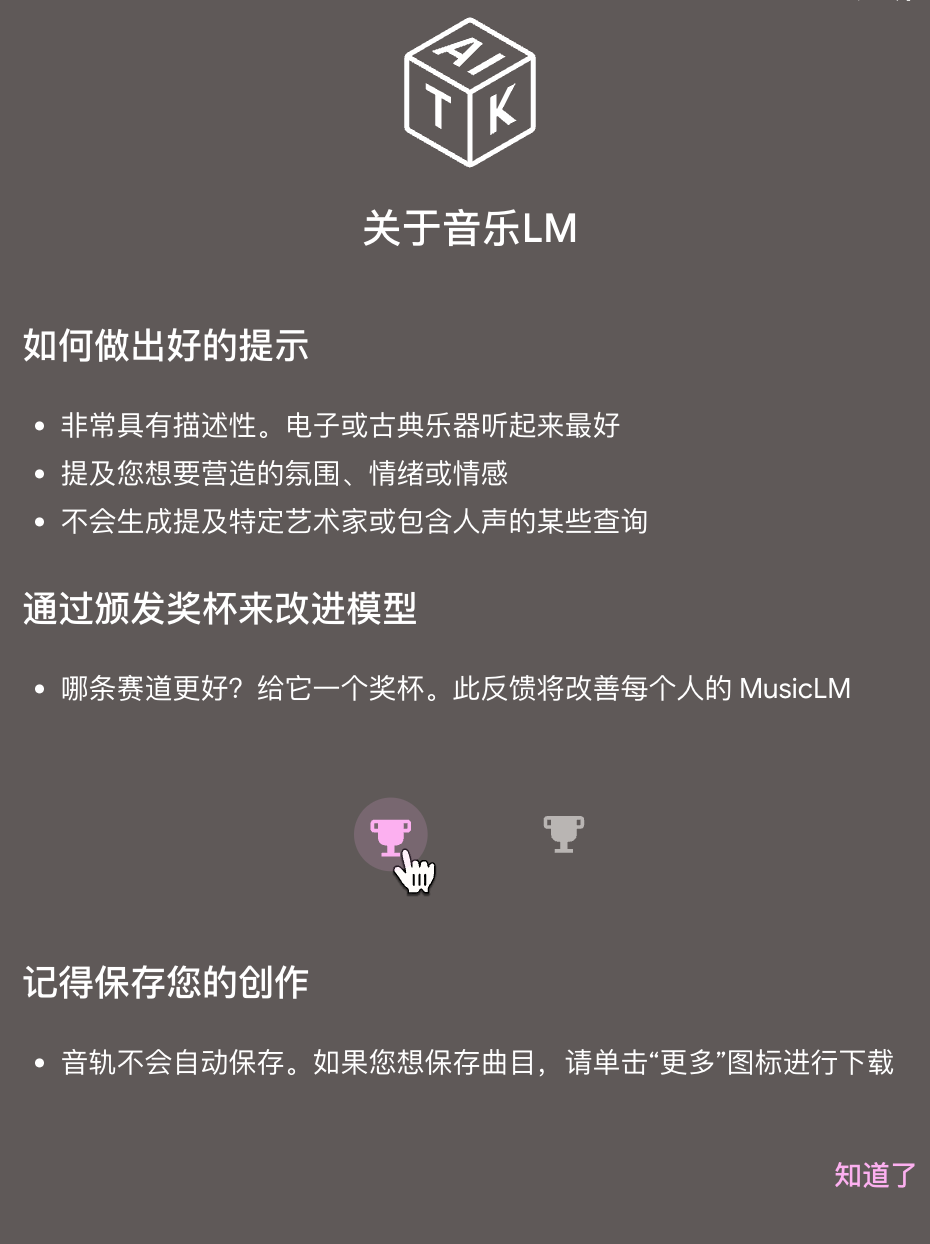Click the circular highlight around the pink trophy

tap(390, 833)
